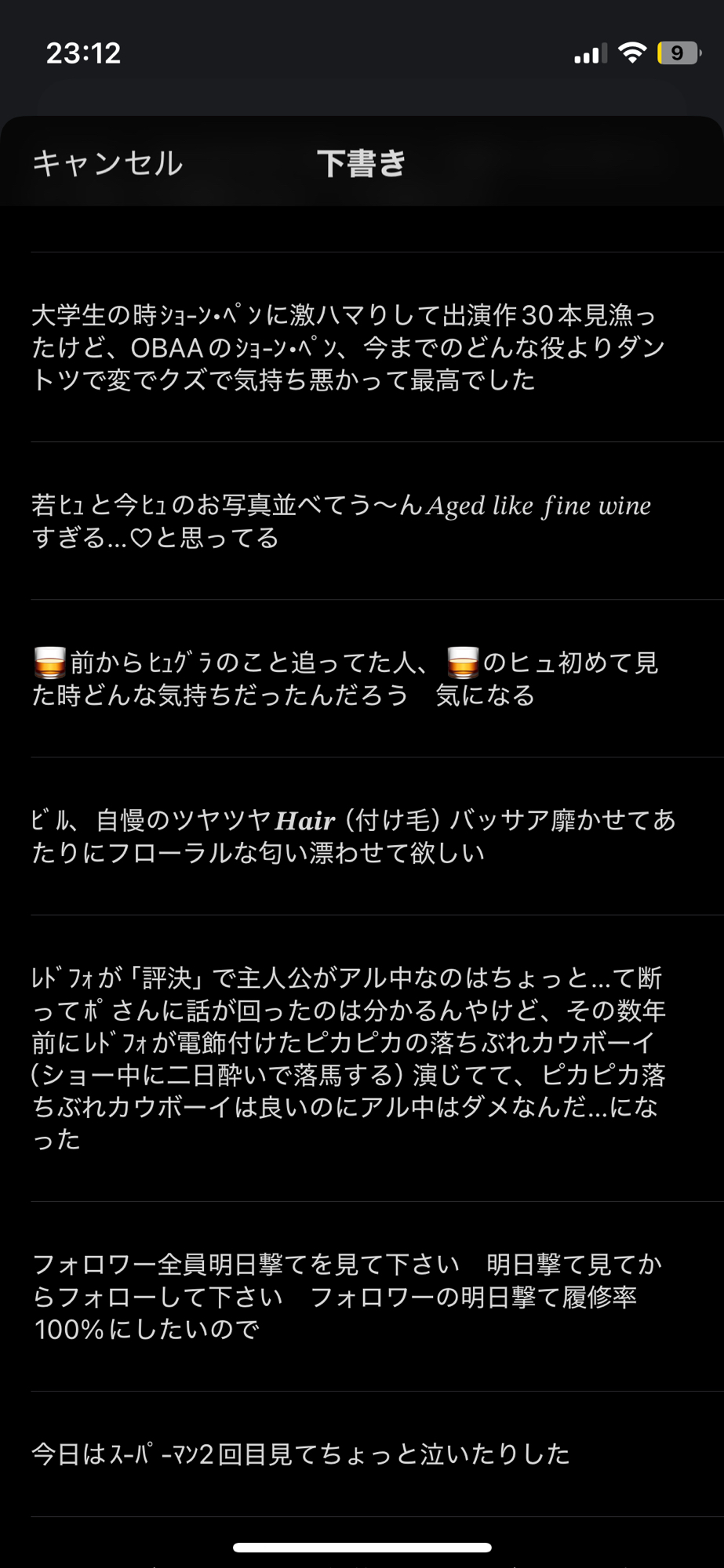
Task: Open the draft about 大学生の時 and OBAA
Action: pos(349,347)
